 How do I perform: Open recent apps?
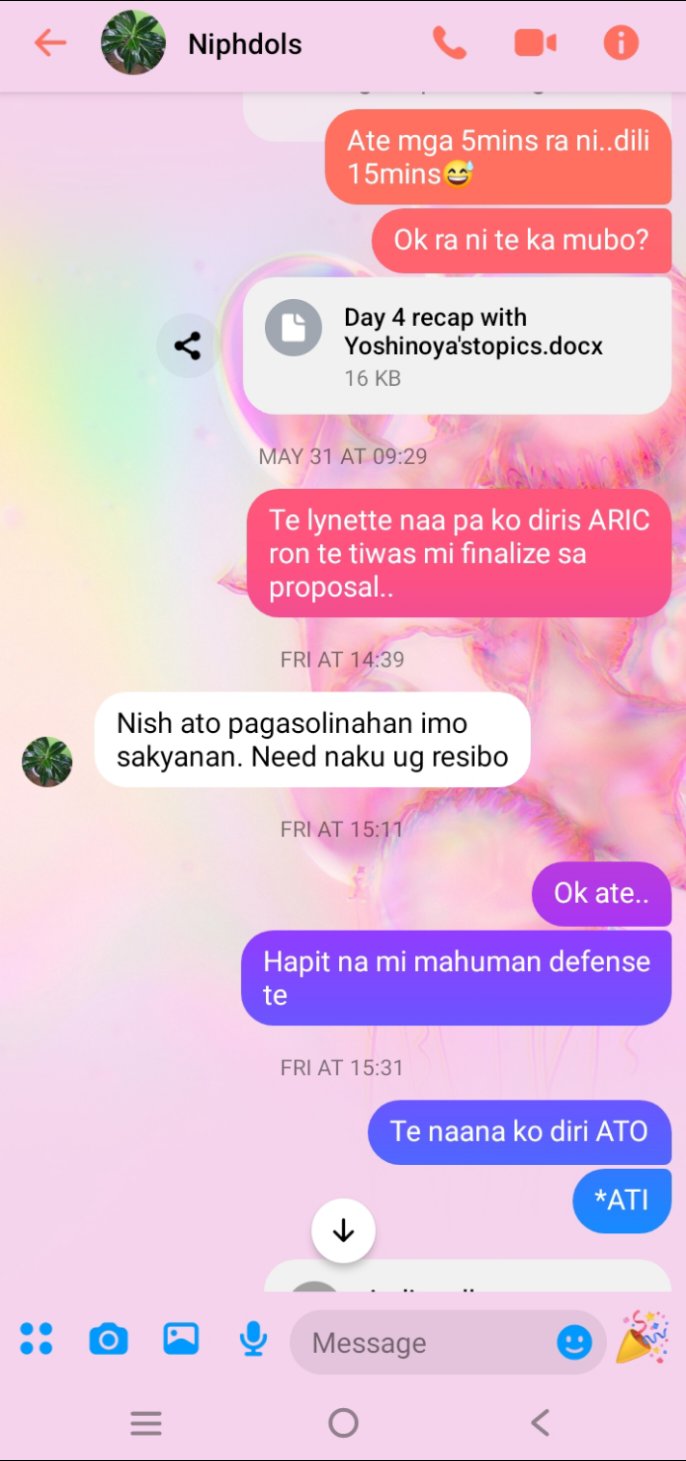pyautogui.click(x=146, y=1423)
